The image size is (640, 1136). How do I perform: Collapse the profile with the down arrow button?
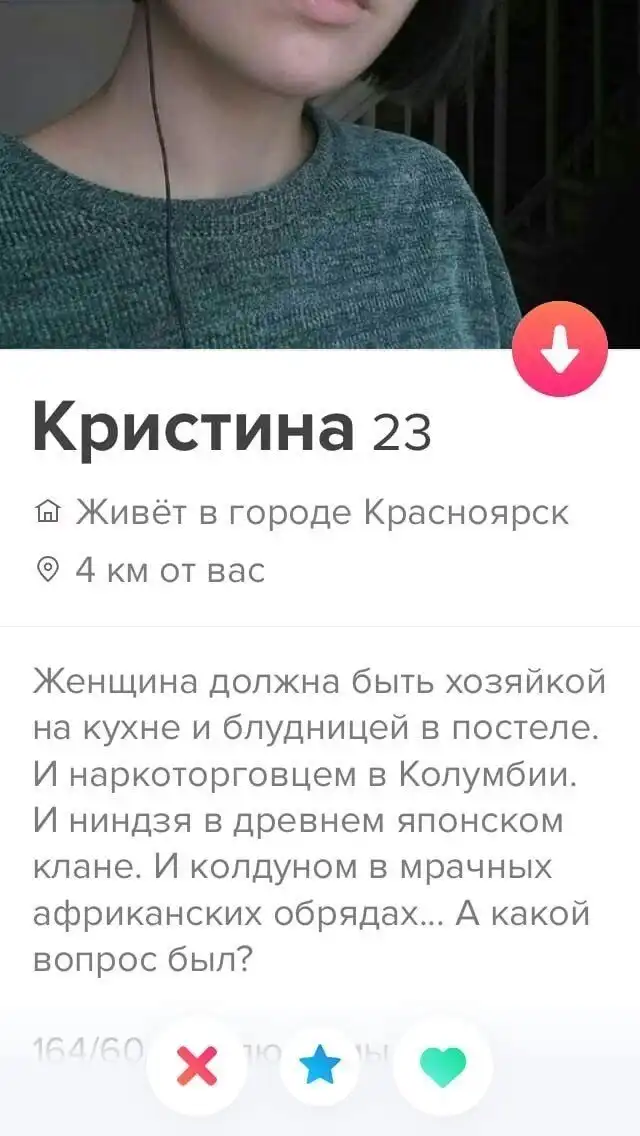point(560,349)
